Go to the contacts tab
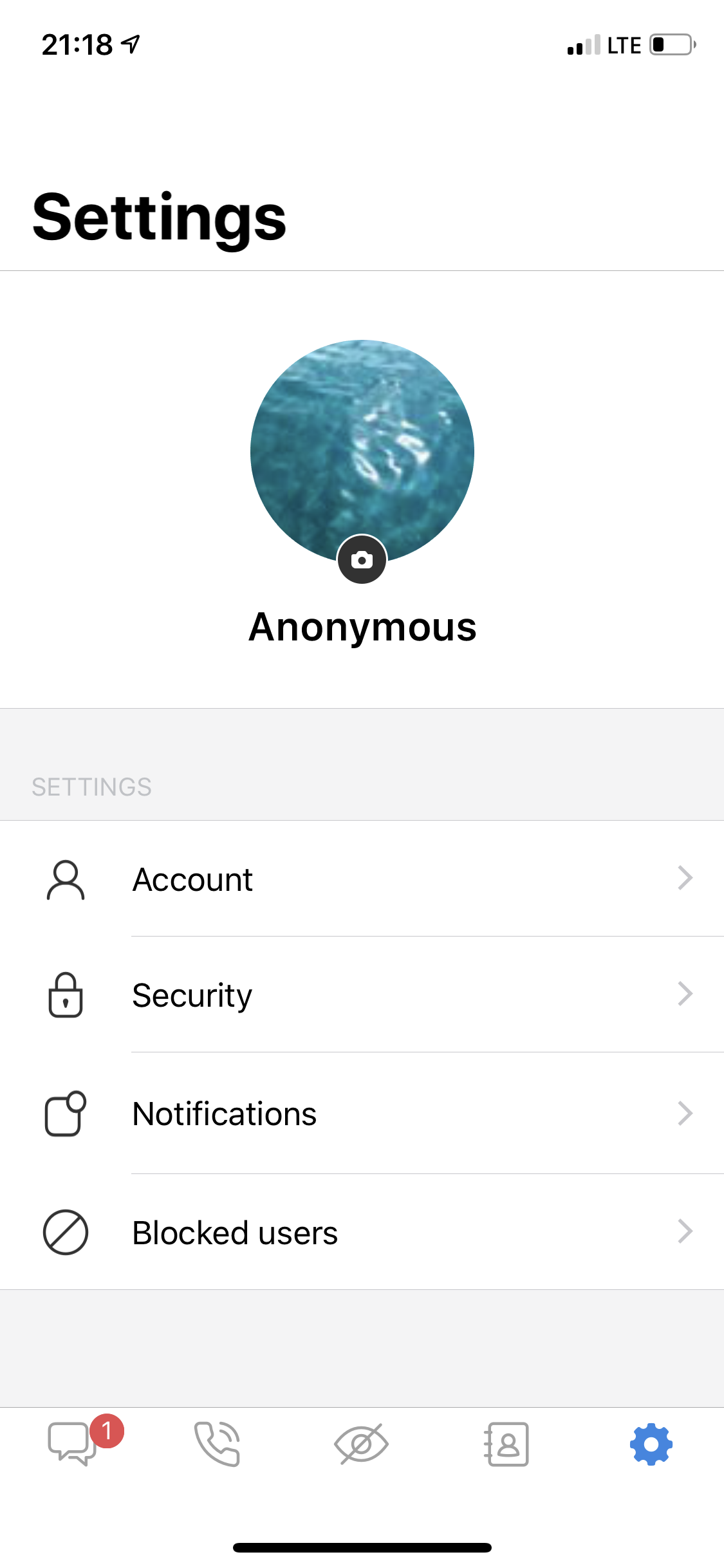The width and height of the screenshot is (724, 1568). pos(506,1444)
